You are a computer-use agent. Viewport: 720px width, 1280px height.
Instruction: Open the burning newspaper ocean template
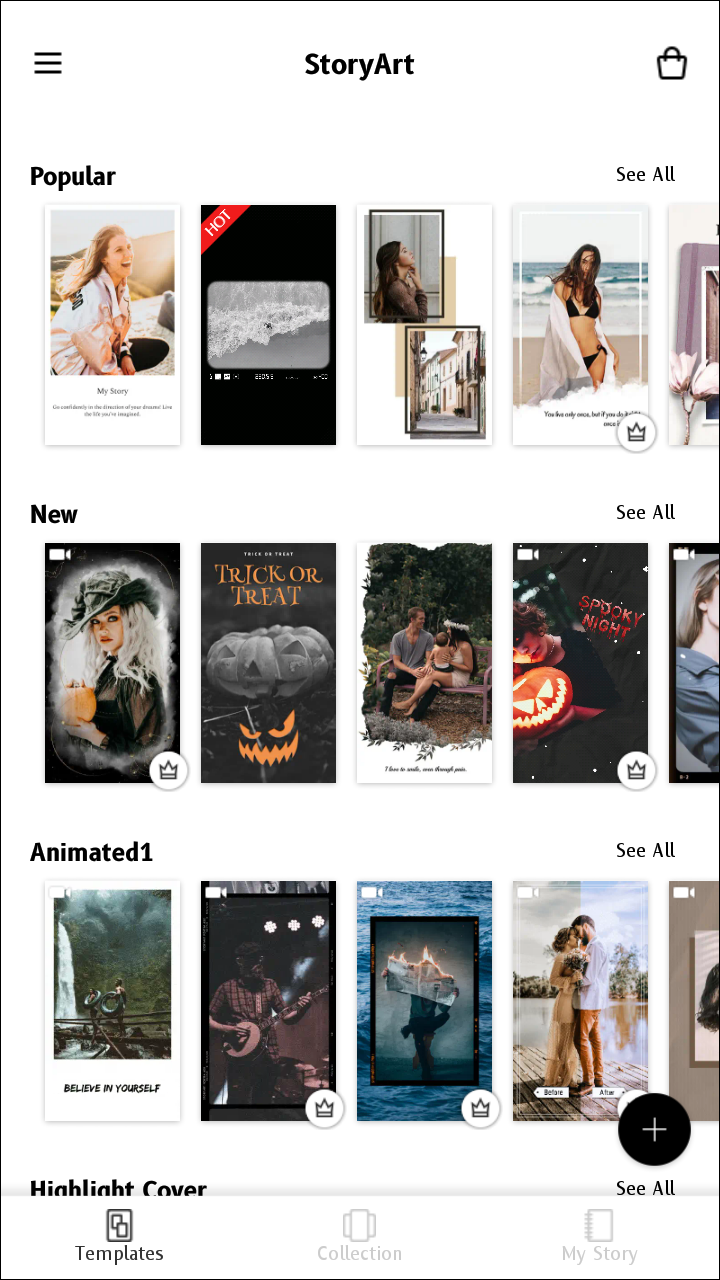click(x=424, y=1000)
